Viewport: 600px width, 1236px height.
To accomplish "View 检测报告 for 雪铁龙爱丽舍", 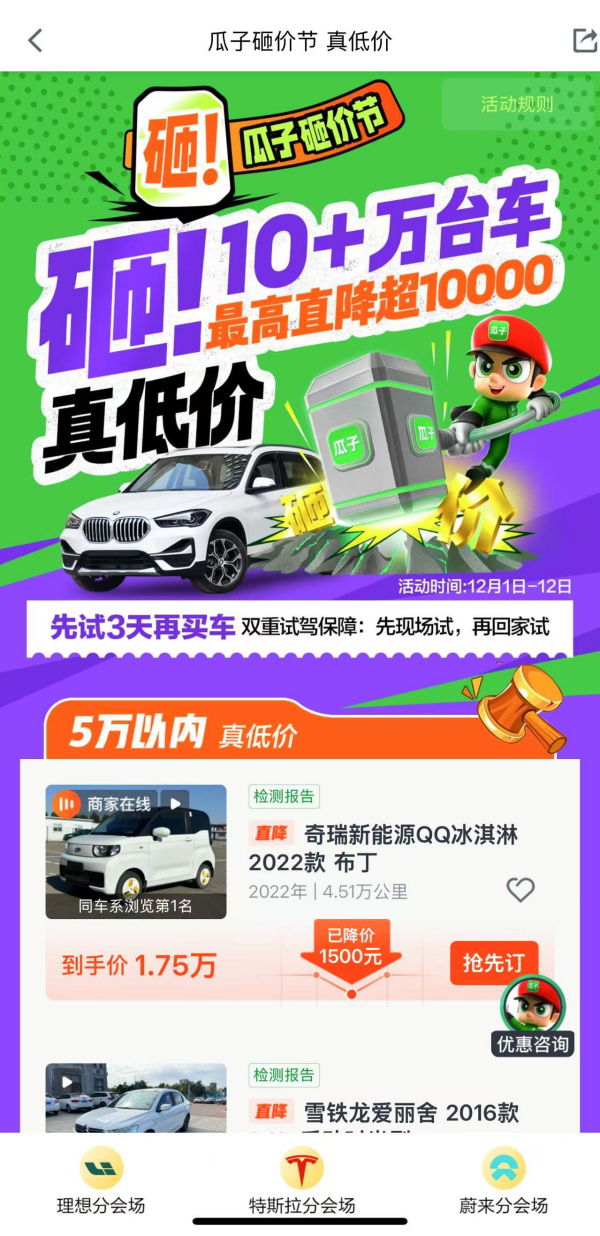I will (x=284, y=1075).
